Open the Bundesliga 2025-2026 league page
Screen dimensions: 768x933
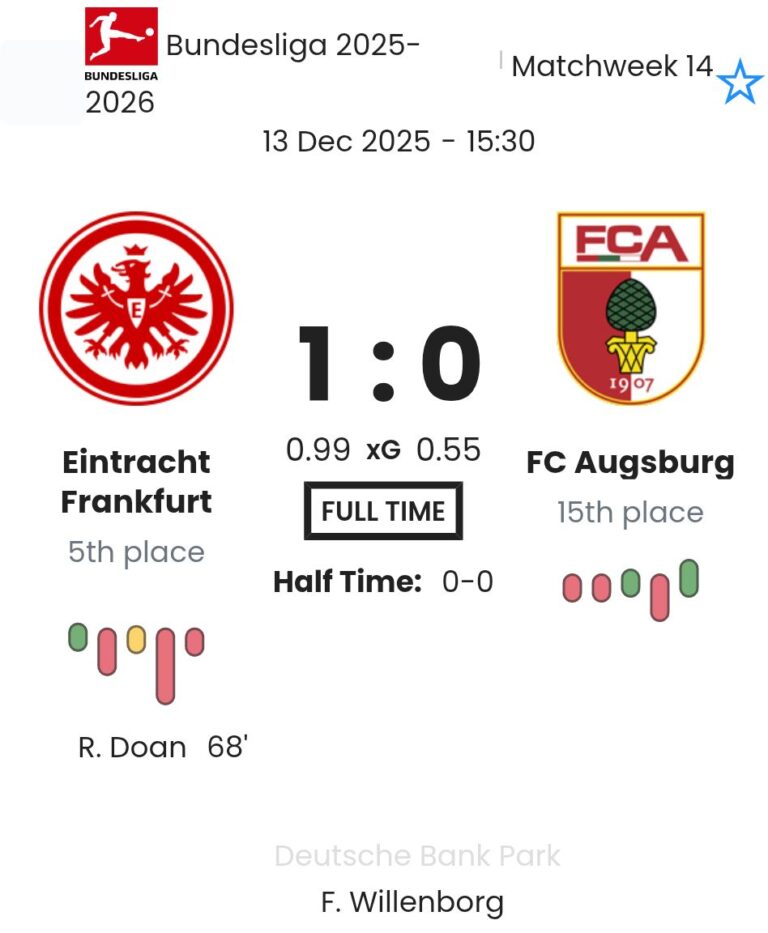point(292,46)
